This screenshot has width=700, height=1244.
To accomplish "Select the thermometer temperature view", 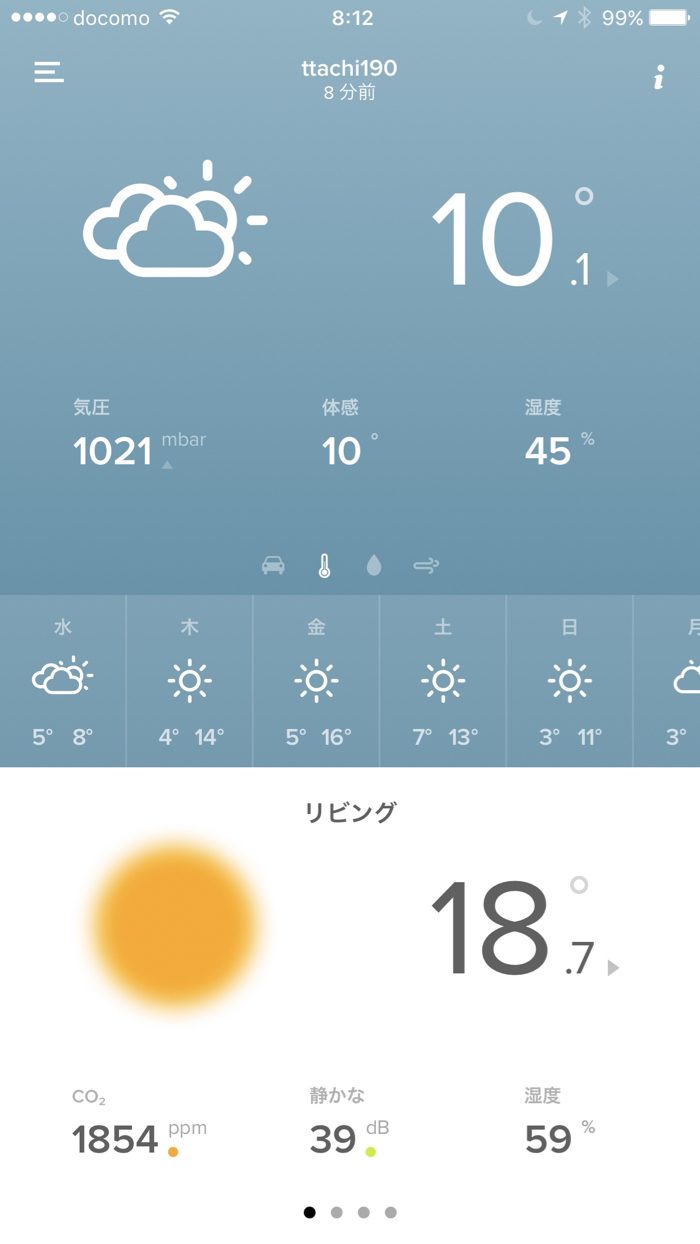I will [x=324, y=566].
